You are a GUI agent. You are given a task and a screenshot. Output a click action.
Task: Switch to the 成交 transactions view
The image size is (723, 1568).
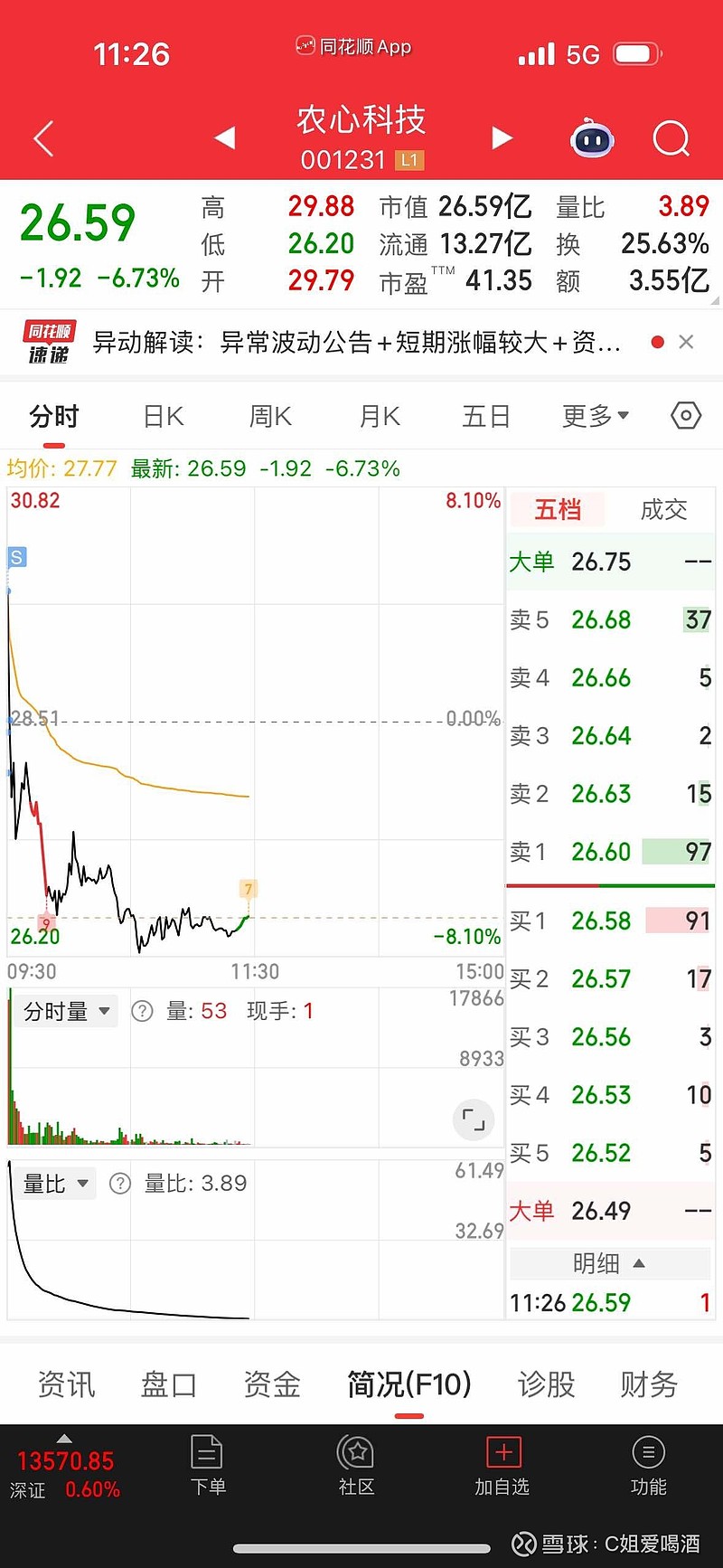pos(662,509)
